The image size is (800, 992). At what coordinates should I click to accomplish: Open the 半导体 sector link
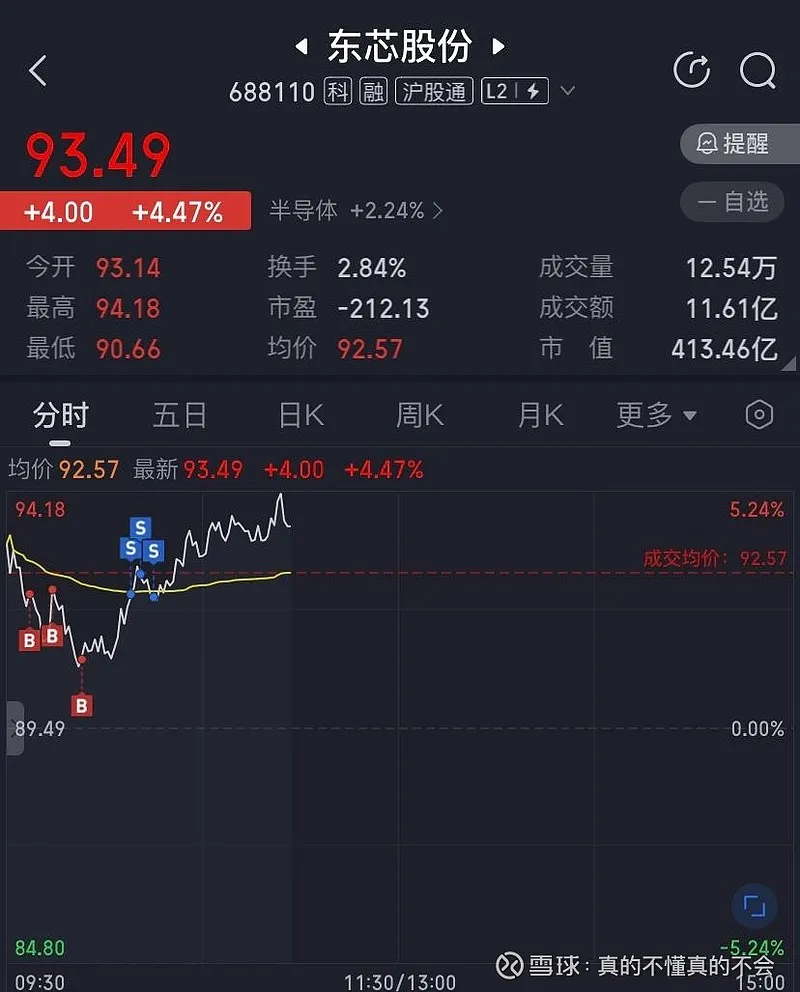355,211
